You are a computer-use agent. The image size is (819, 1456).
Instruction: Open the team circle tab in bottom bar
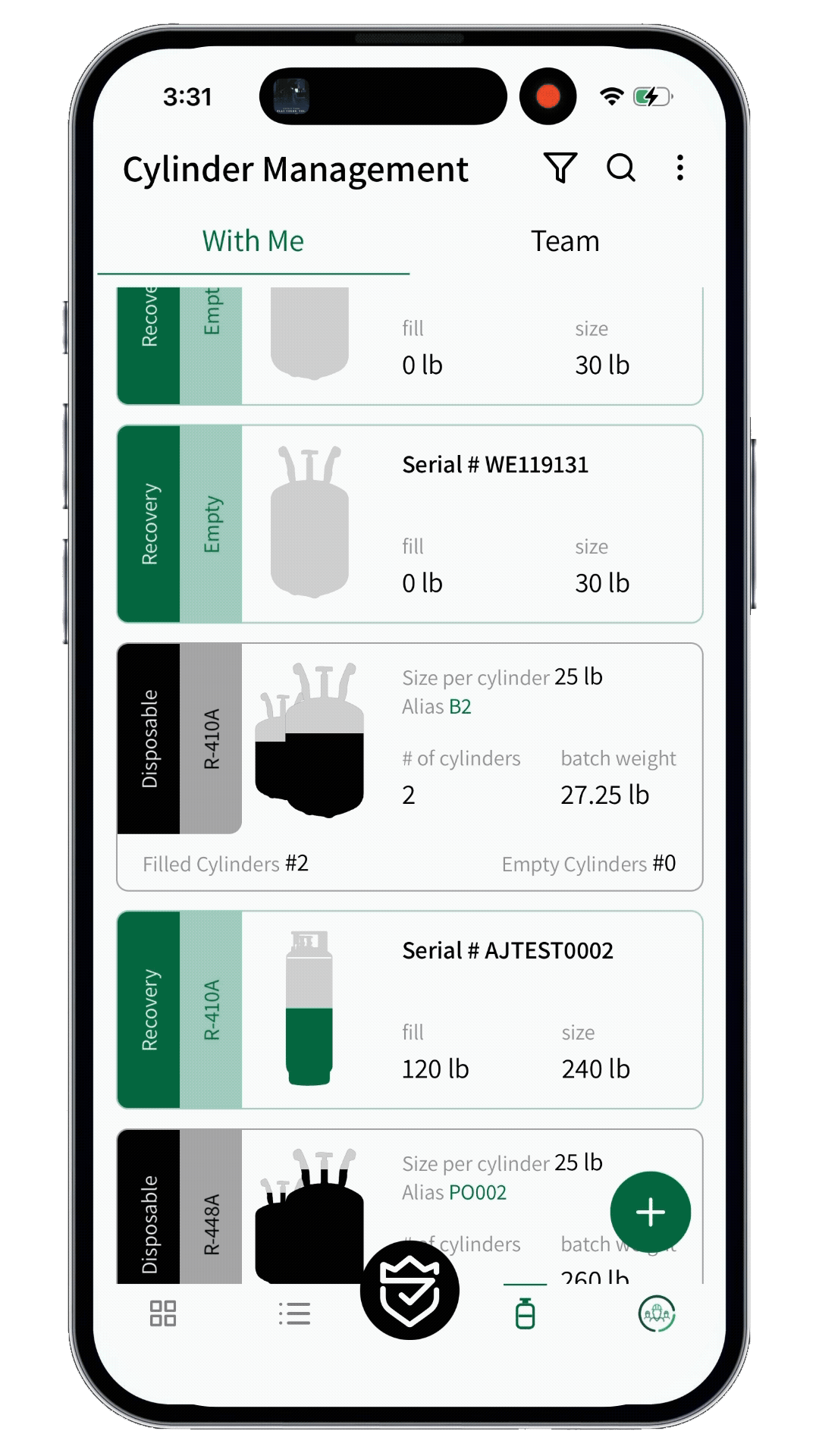[x=657, y=1313]
